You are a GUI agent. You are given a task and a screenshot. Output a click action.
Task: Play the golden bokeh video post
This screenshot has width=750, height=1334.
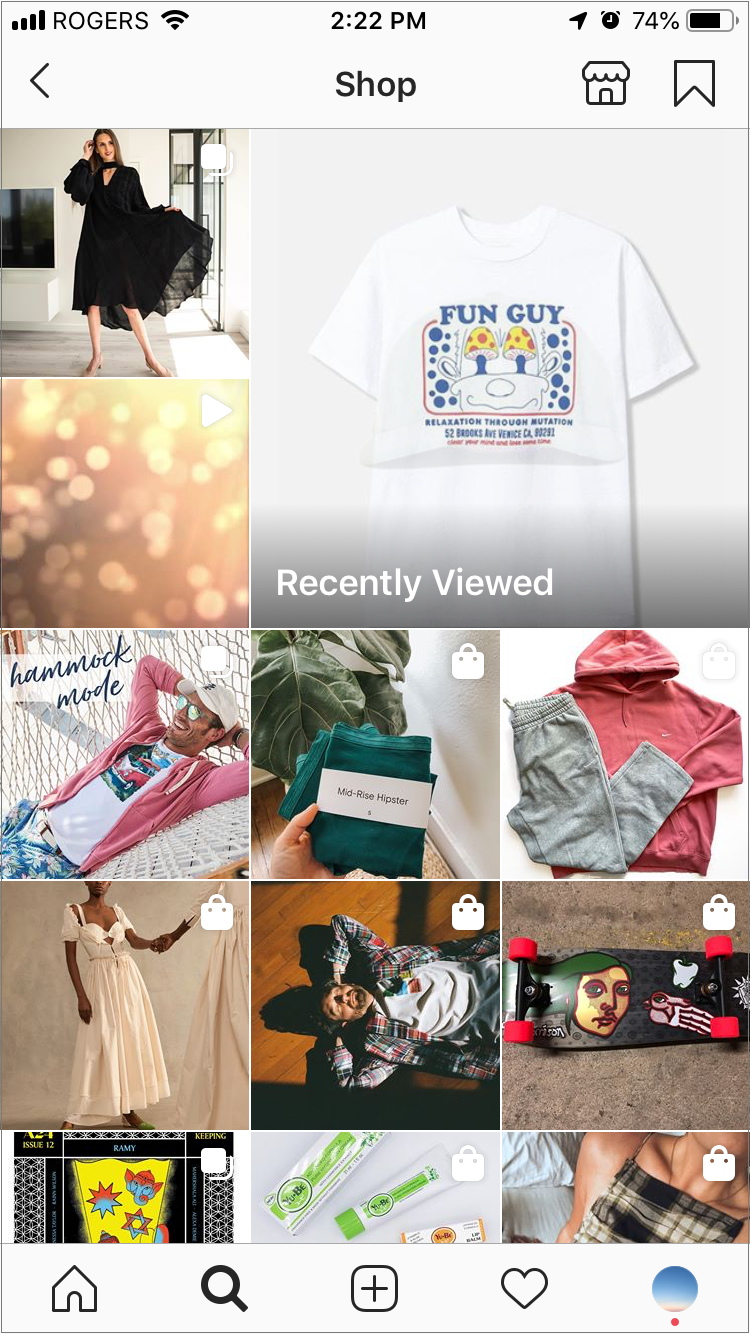click(125, 503)
